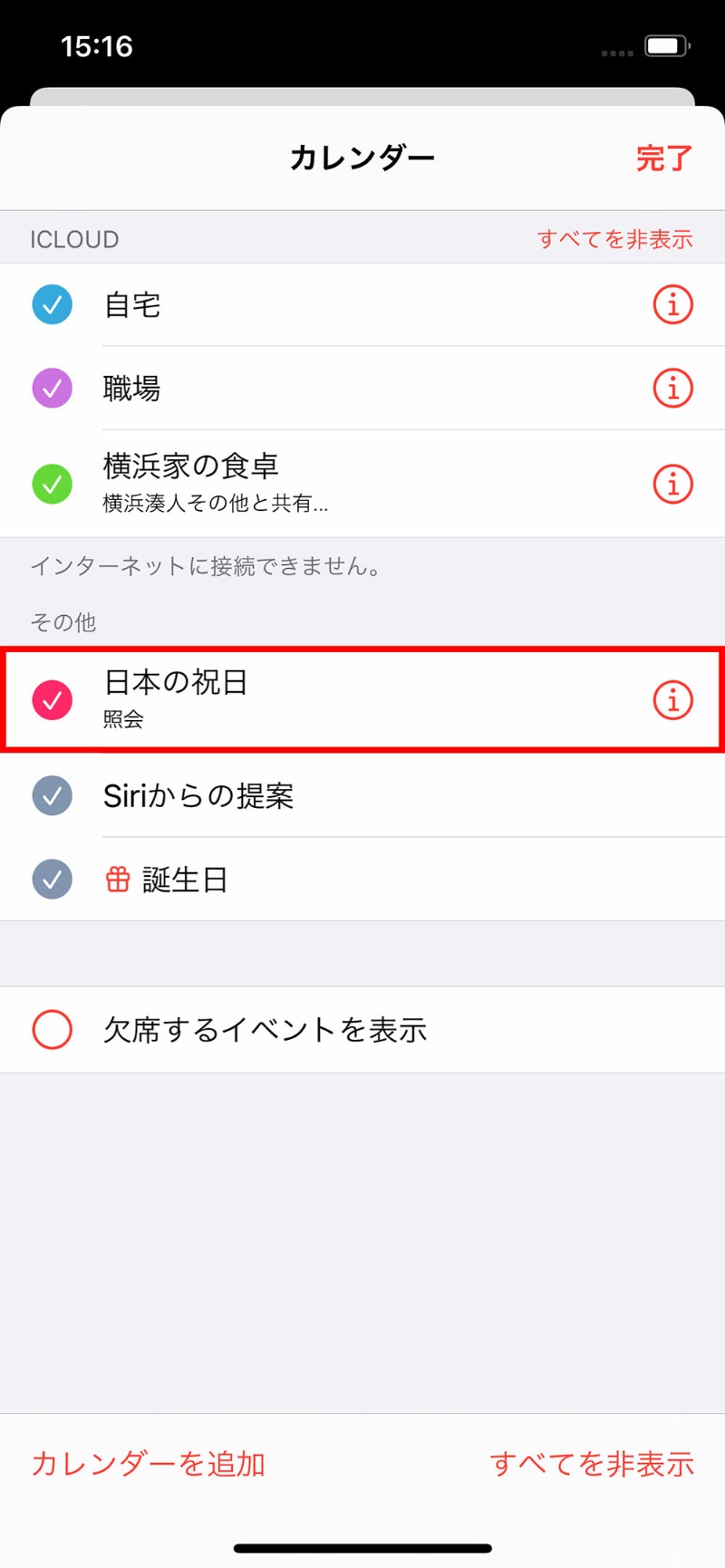
Task: Uncheck the 日本の祝日 calendar
Action: pos(53,699)
